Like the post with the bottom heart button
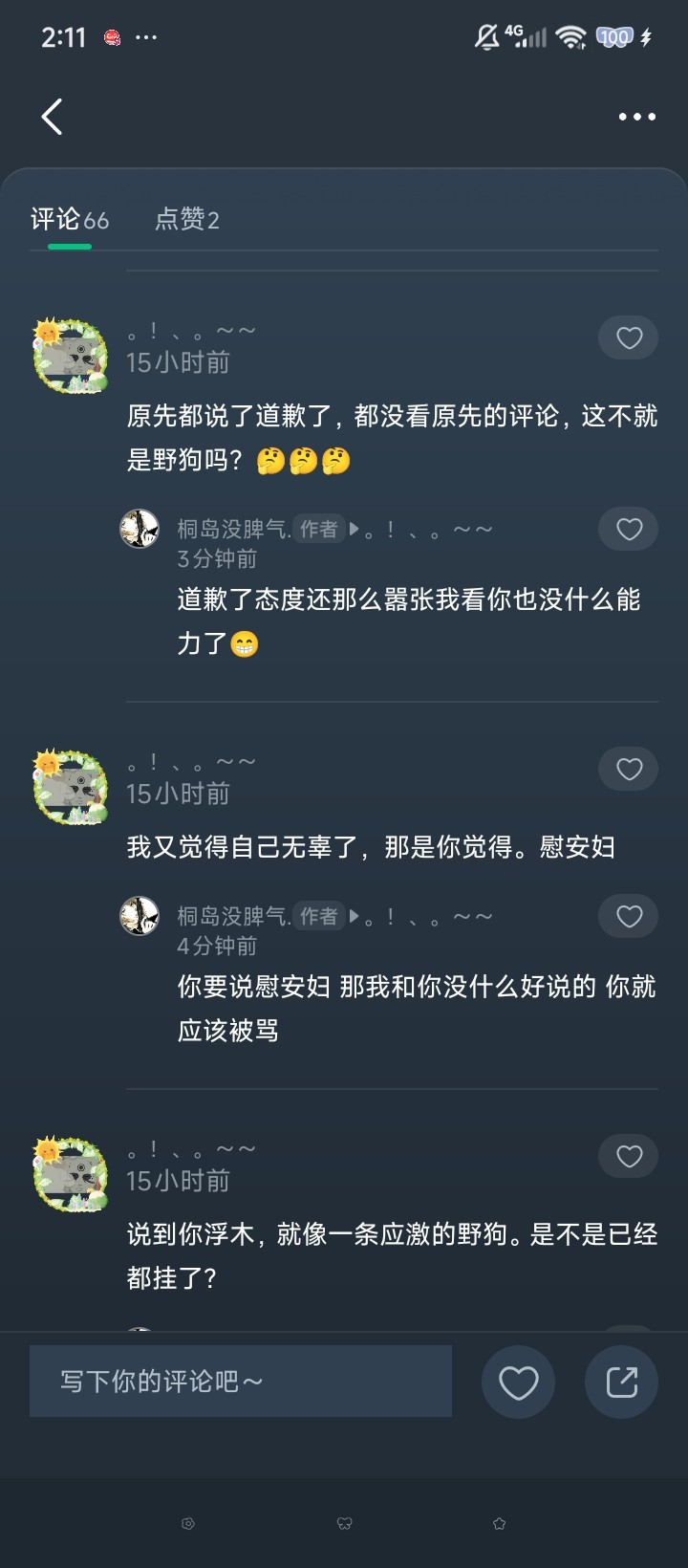This screenshot has height=1568, width=688. click(519, 1383)
